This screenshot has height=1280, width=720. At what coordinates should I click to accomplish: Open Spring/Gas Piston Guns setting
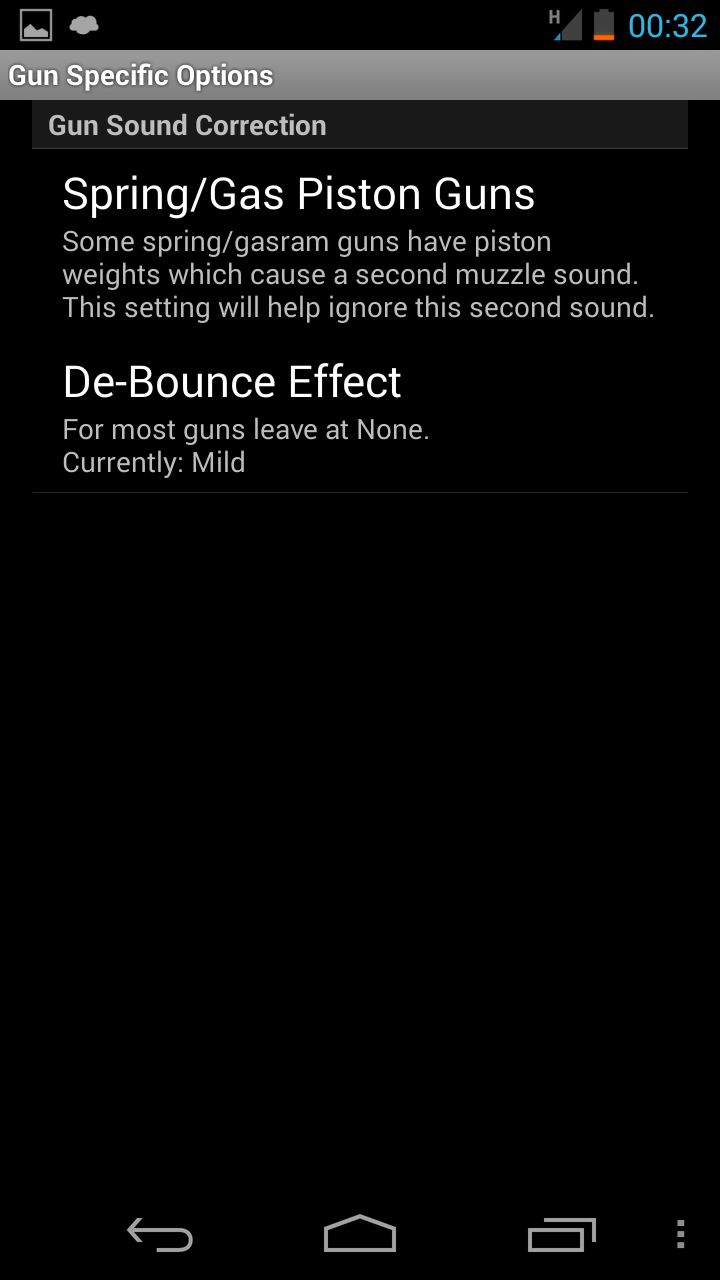point(360,246)
